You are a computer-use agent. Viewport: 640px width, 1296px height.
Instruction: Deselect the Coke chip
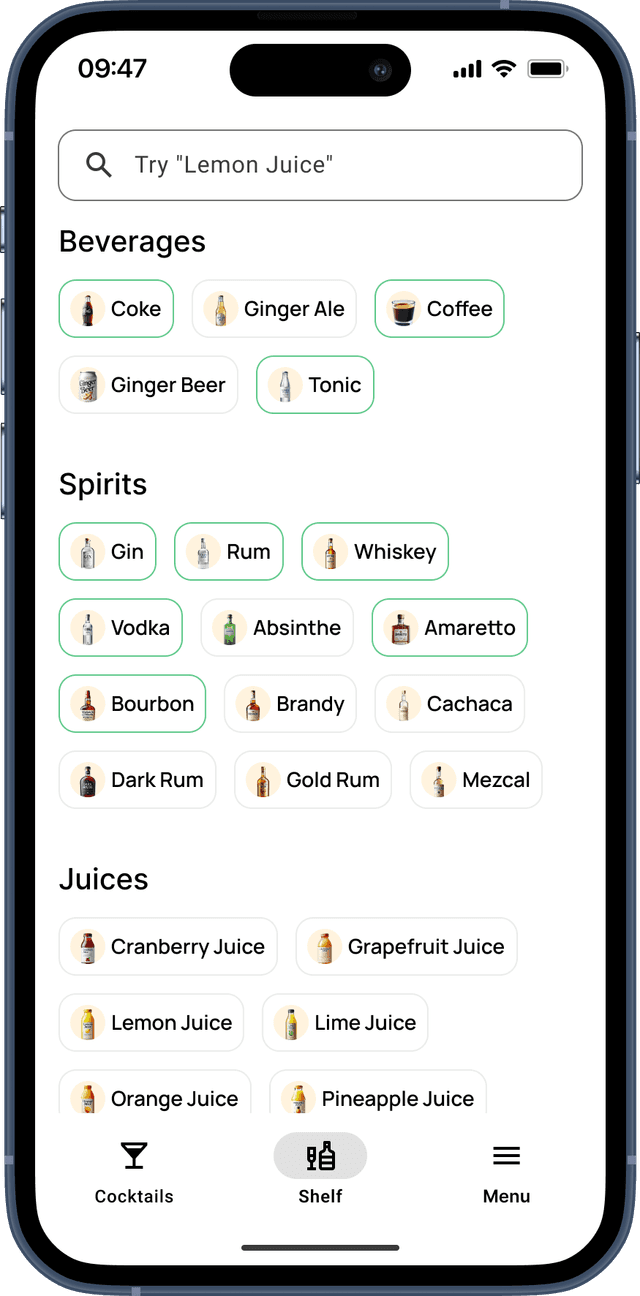(x=116, y=309)
